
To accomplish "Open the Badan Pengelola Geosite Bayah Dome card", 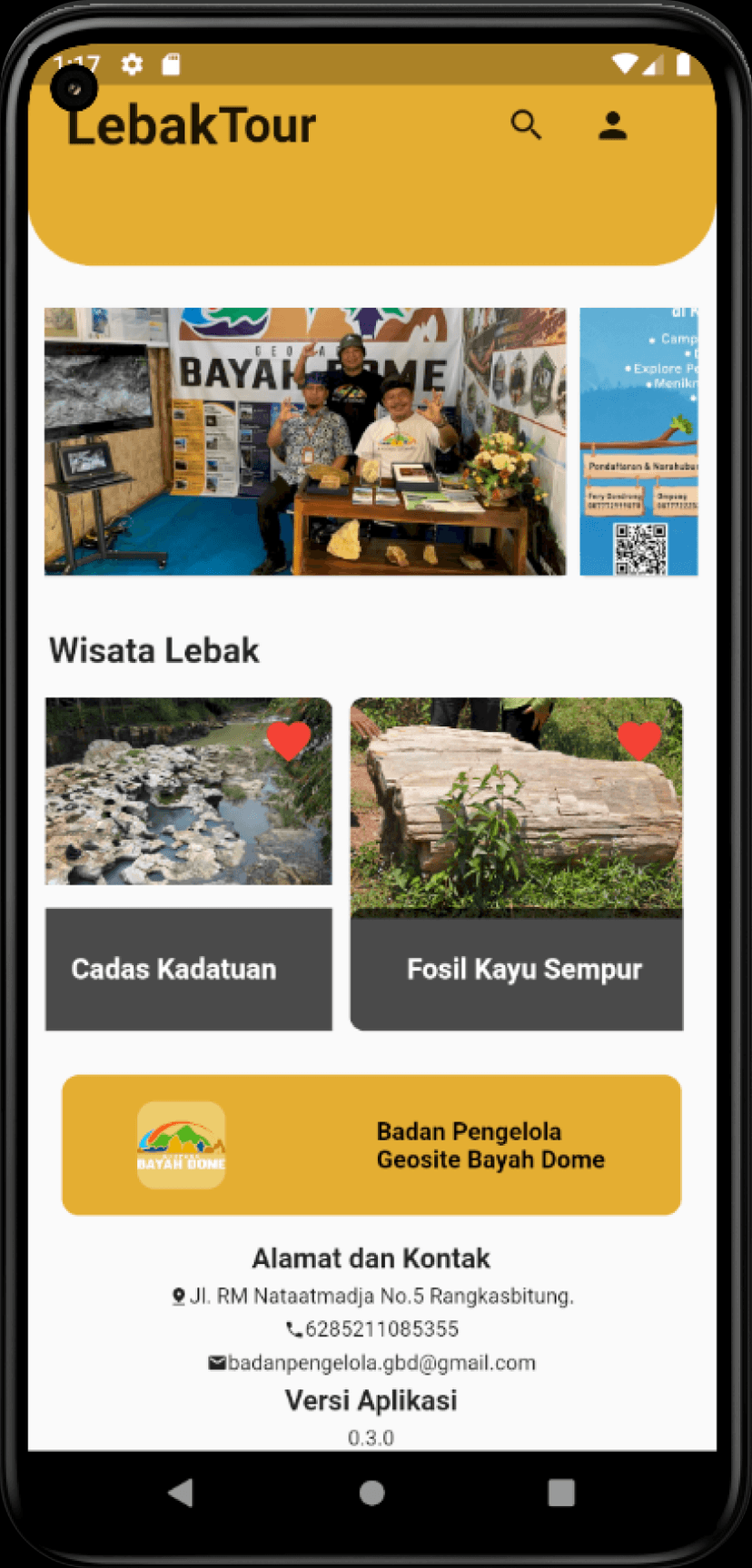I will pyautogui.click(x=371, y=1145).
